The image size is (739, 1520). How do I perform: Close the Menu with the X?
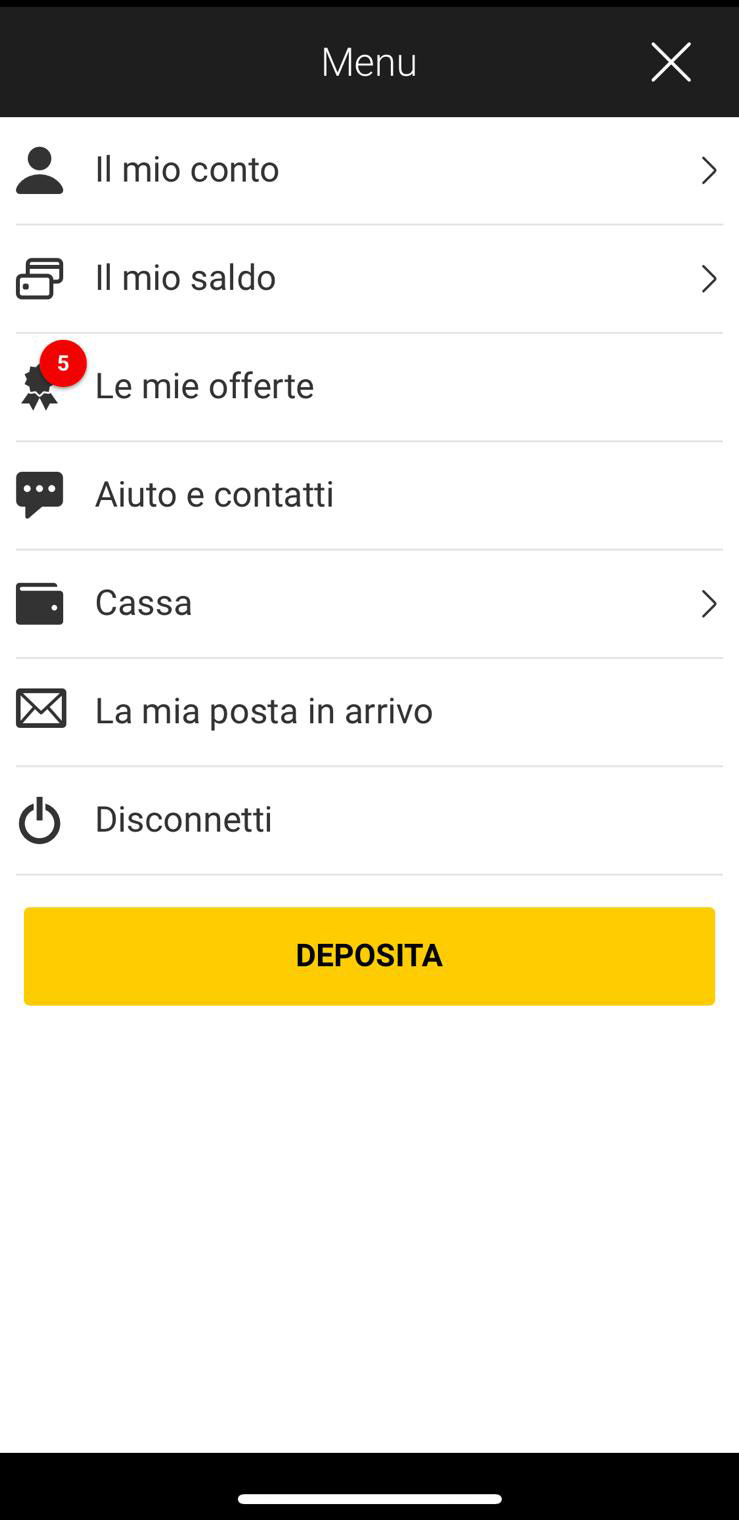point(670,62)
